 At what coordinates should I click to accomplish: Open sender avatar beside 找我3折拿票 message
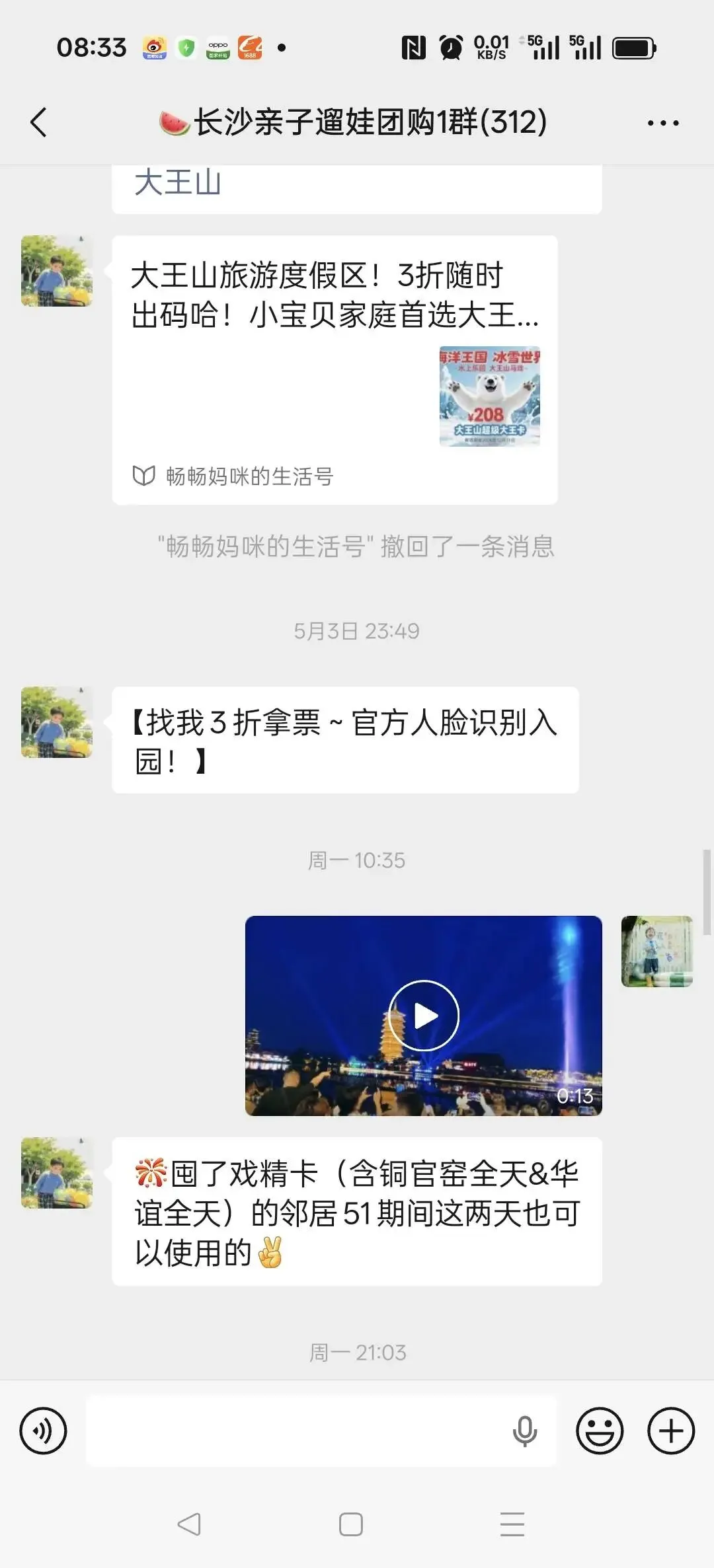(x=57, y=722)
